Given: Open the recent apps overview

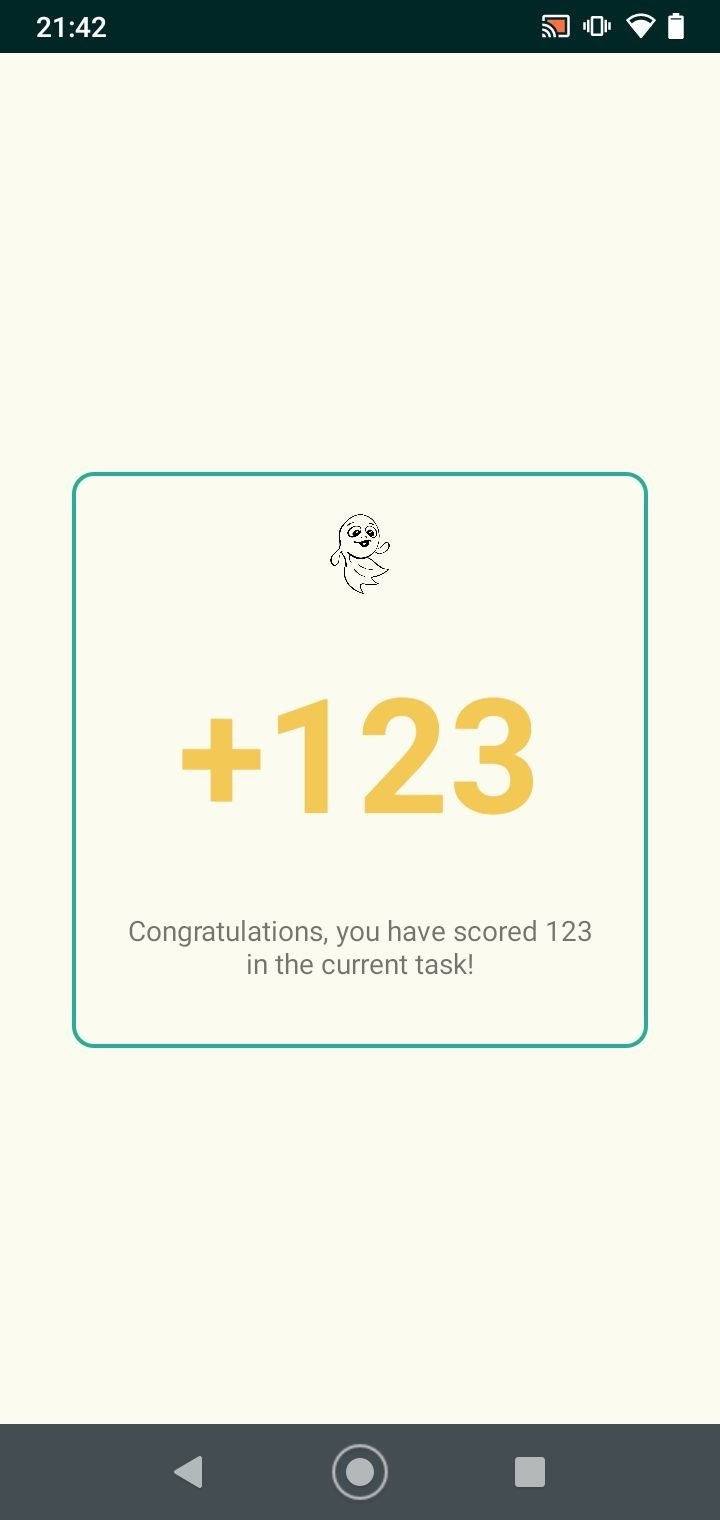Looking at the screenshot, I should 530,1472.
